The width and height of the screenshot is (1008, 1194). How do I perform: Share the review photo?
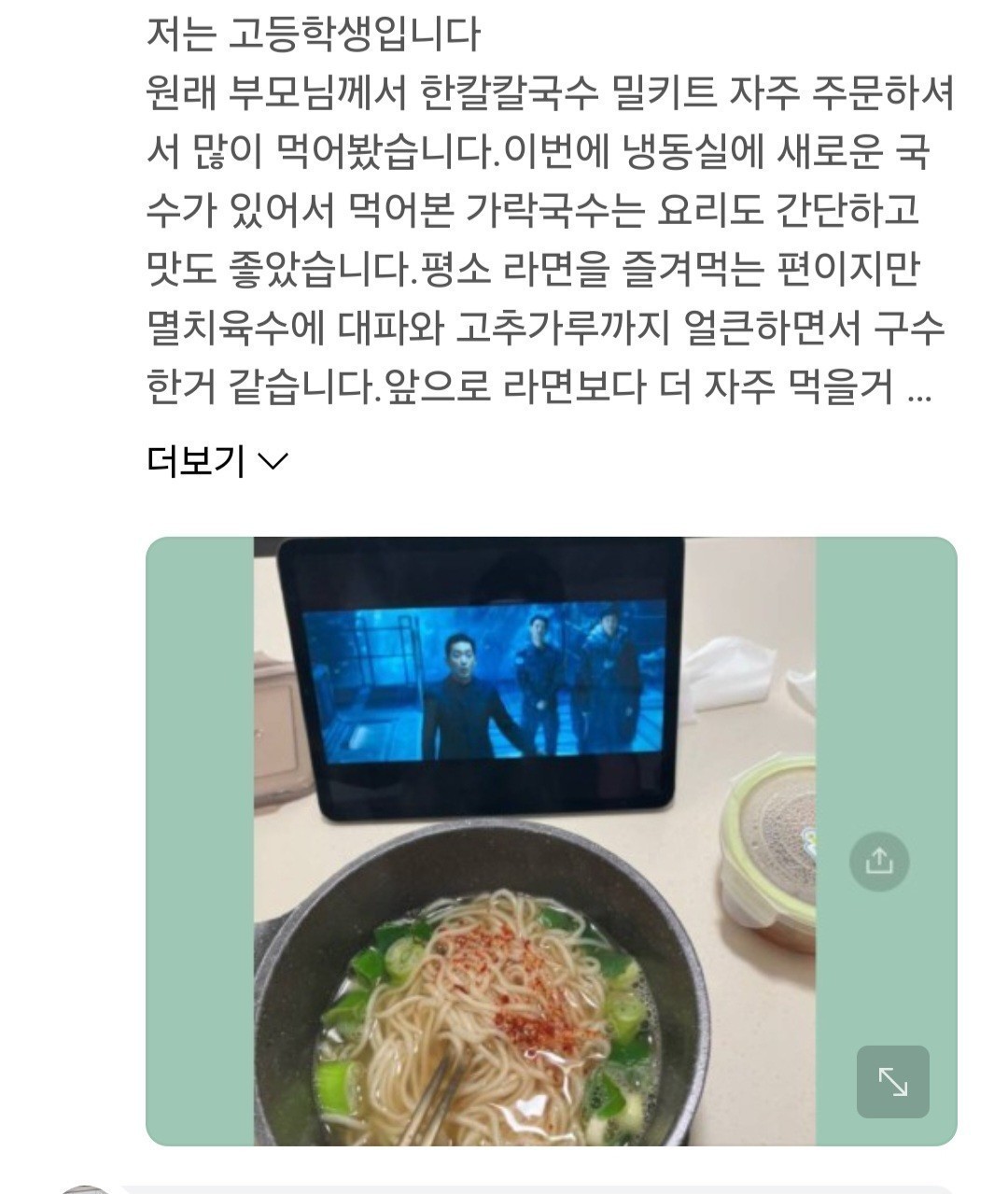coord(878,861)
